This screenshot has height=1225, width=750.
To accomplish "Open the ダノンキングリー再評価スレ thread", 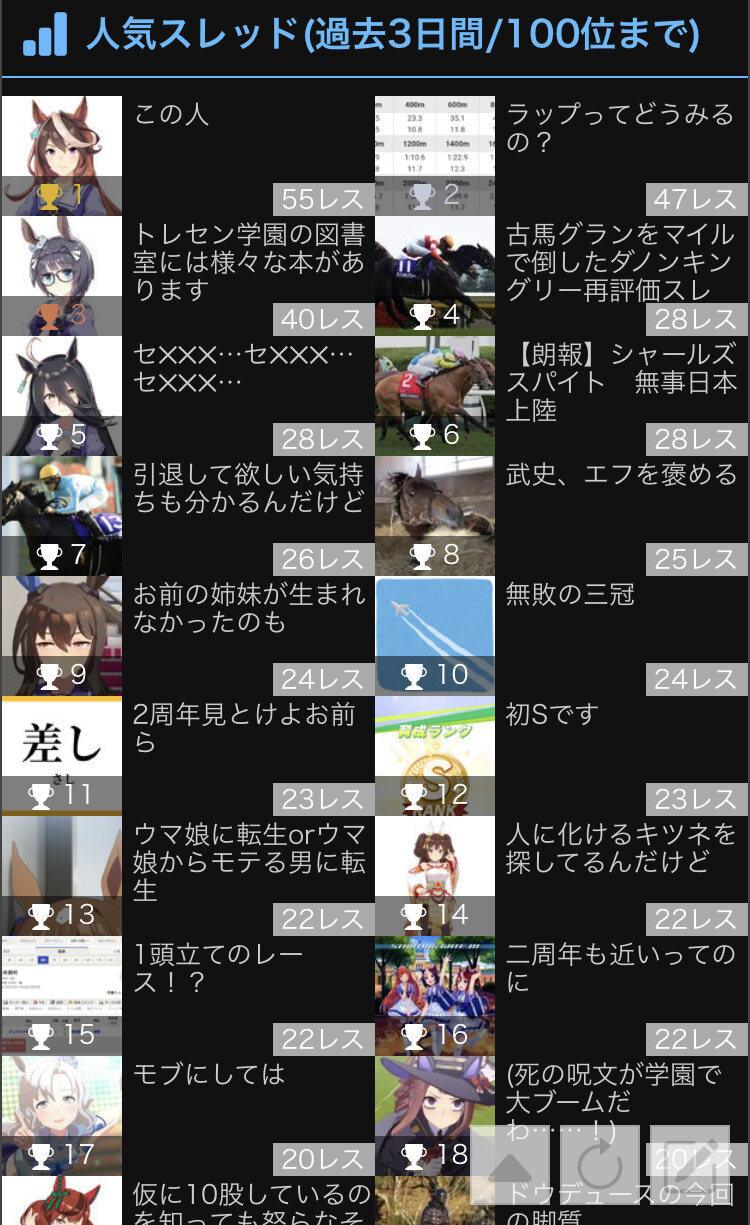I will pos(562,276).
